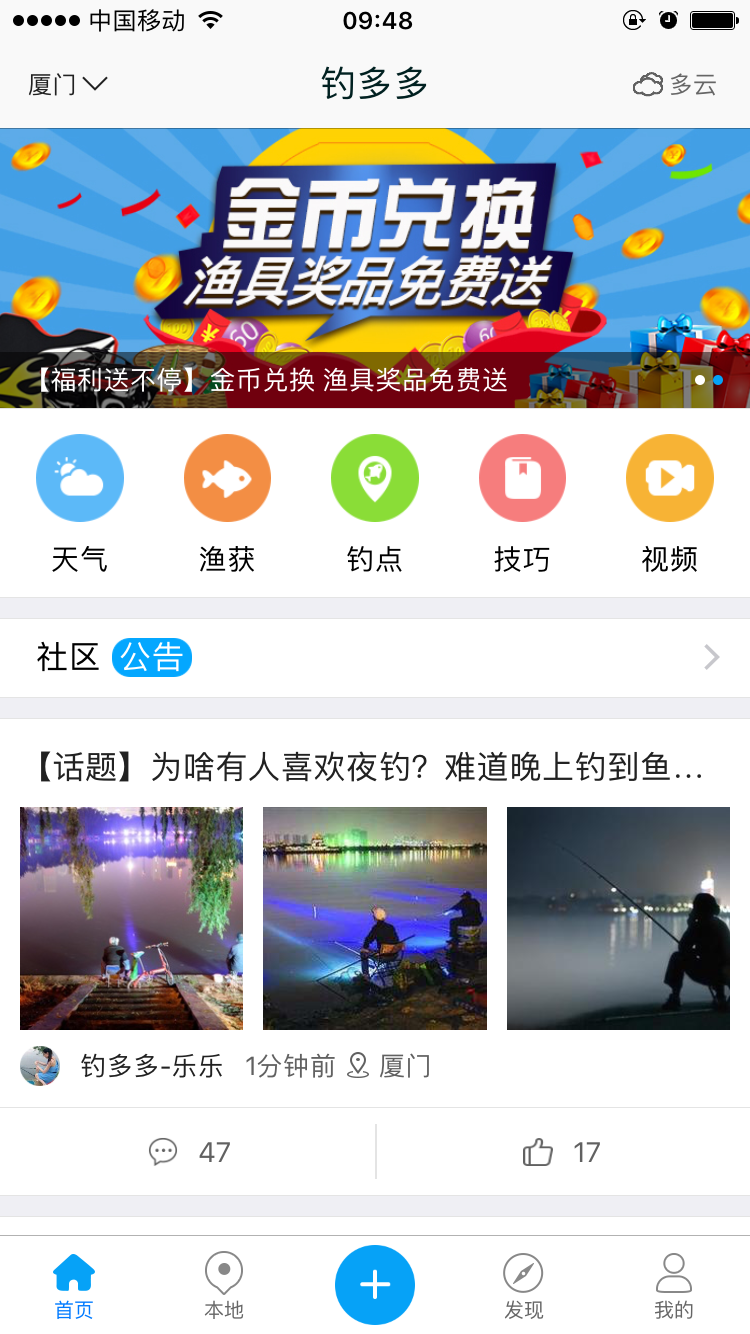Switch to the 本地 tab

pos(224,1287)
